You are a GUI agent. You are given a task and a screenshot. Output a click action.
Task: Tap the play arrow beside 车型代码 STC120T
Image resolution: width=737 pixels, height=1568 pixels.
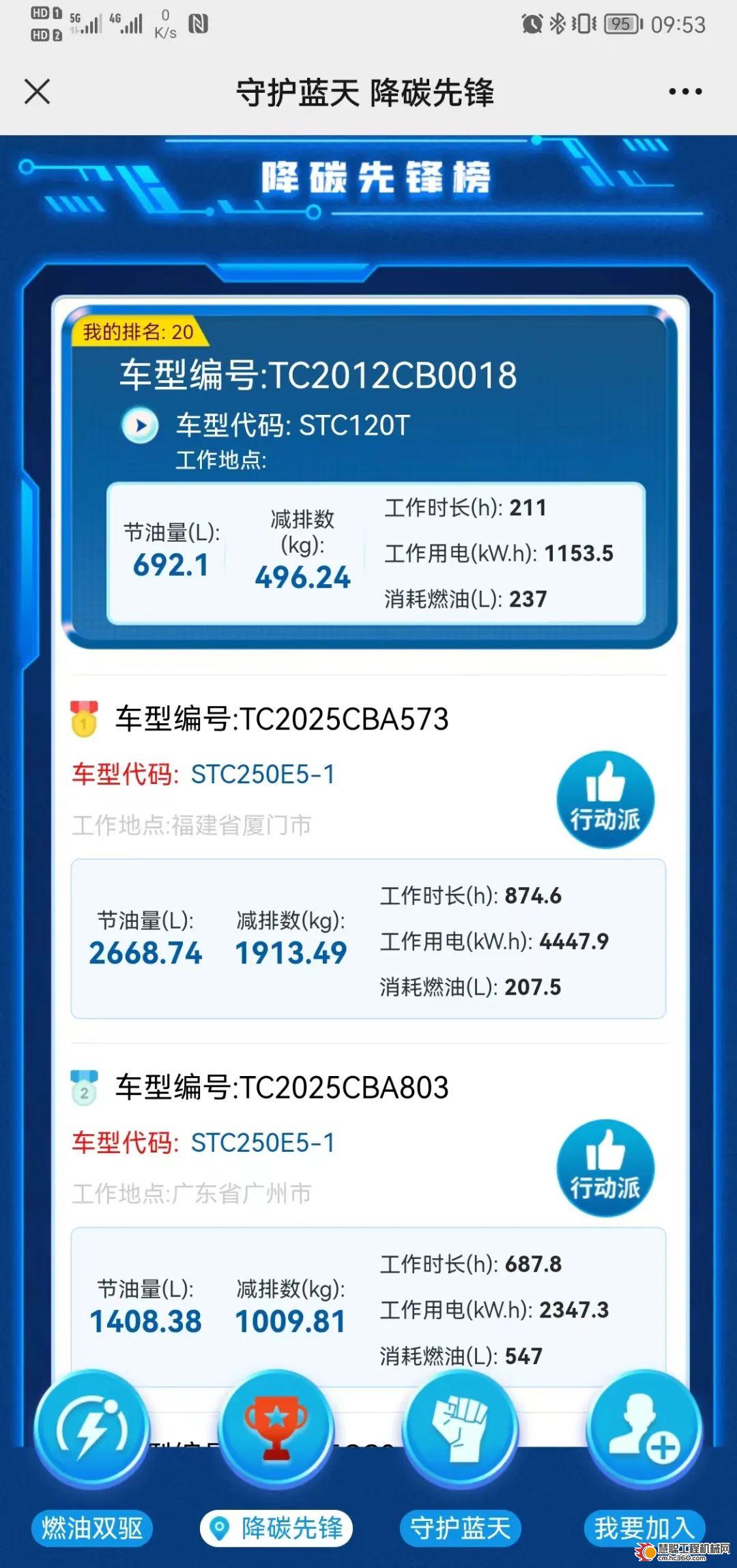[141, 425]
